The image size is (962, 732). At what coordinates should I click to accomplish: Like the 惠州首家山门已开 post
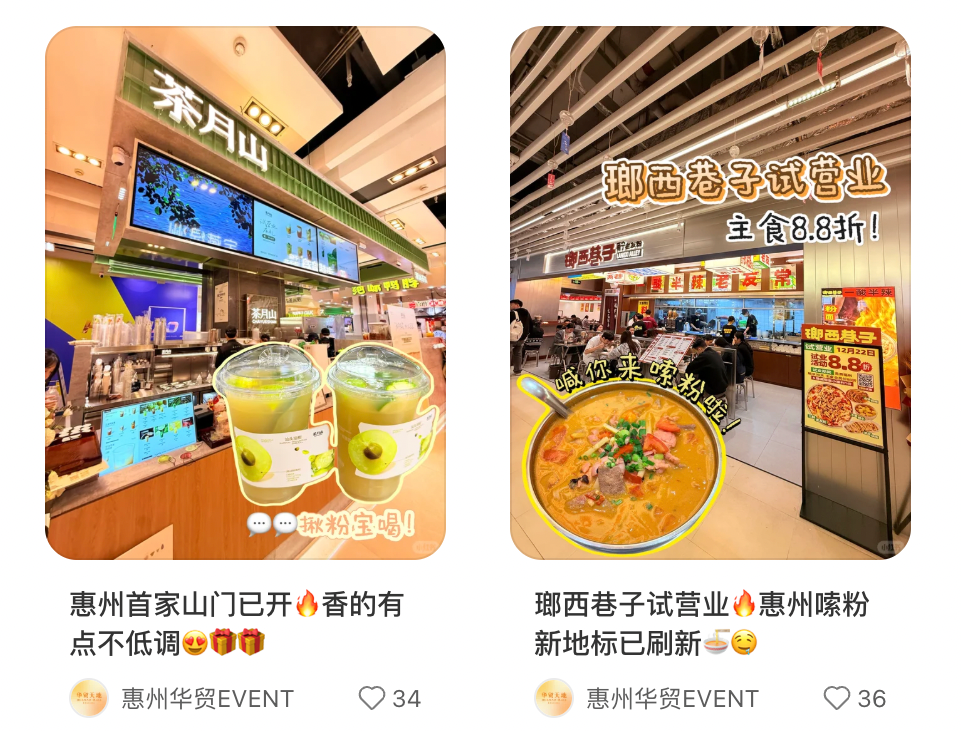click(x=372, y=698)
